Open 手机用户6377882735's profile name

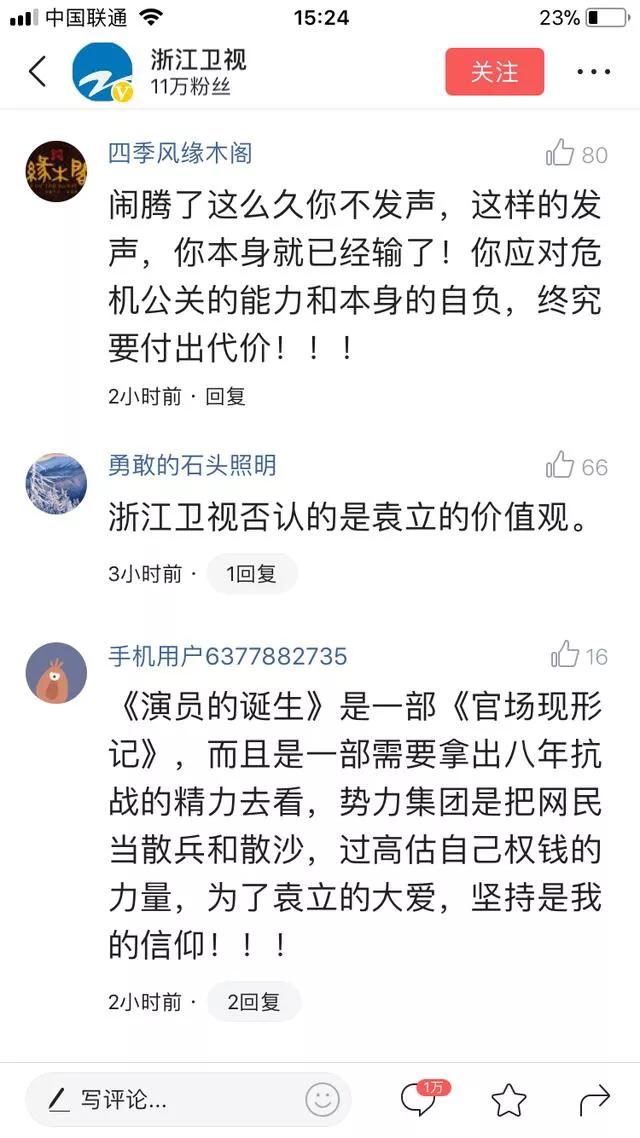pos(228,656)
